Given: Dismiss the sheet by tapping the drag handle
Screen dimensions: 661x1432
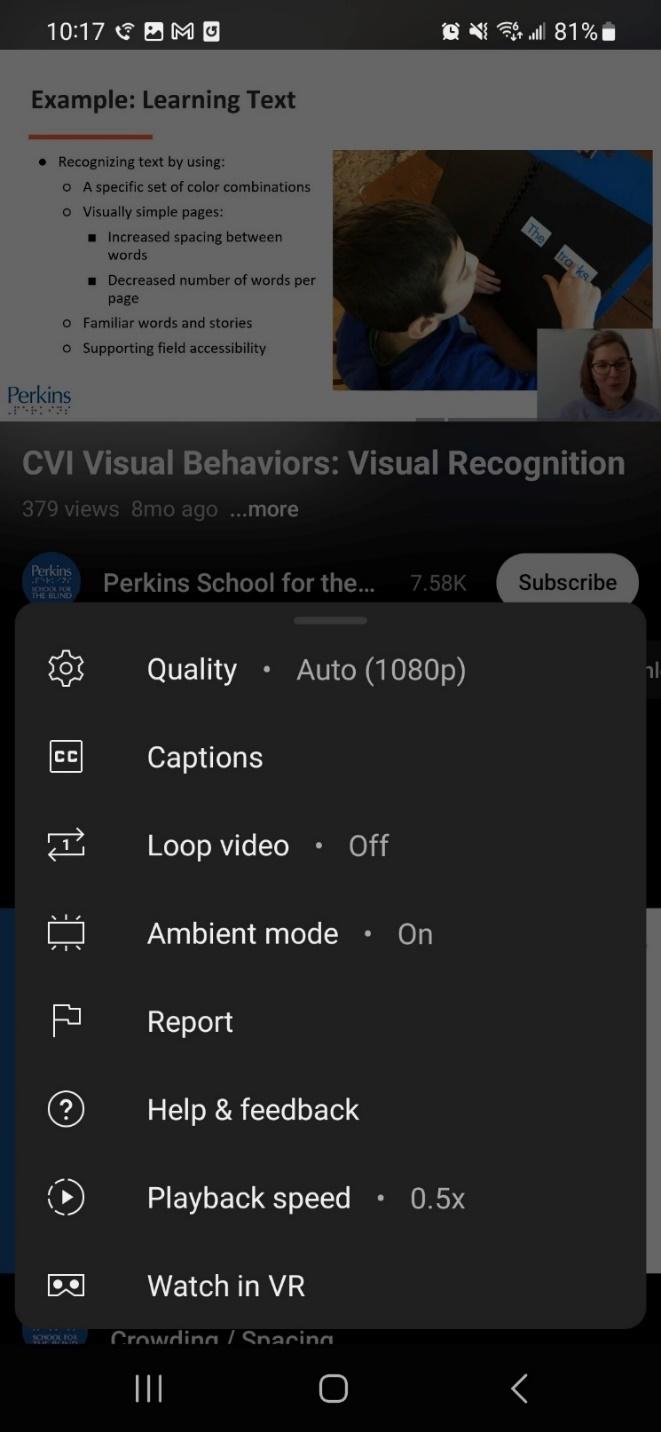Looking at the screenshot, I should pyautogui.click(x=330, y=621).
